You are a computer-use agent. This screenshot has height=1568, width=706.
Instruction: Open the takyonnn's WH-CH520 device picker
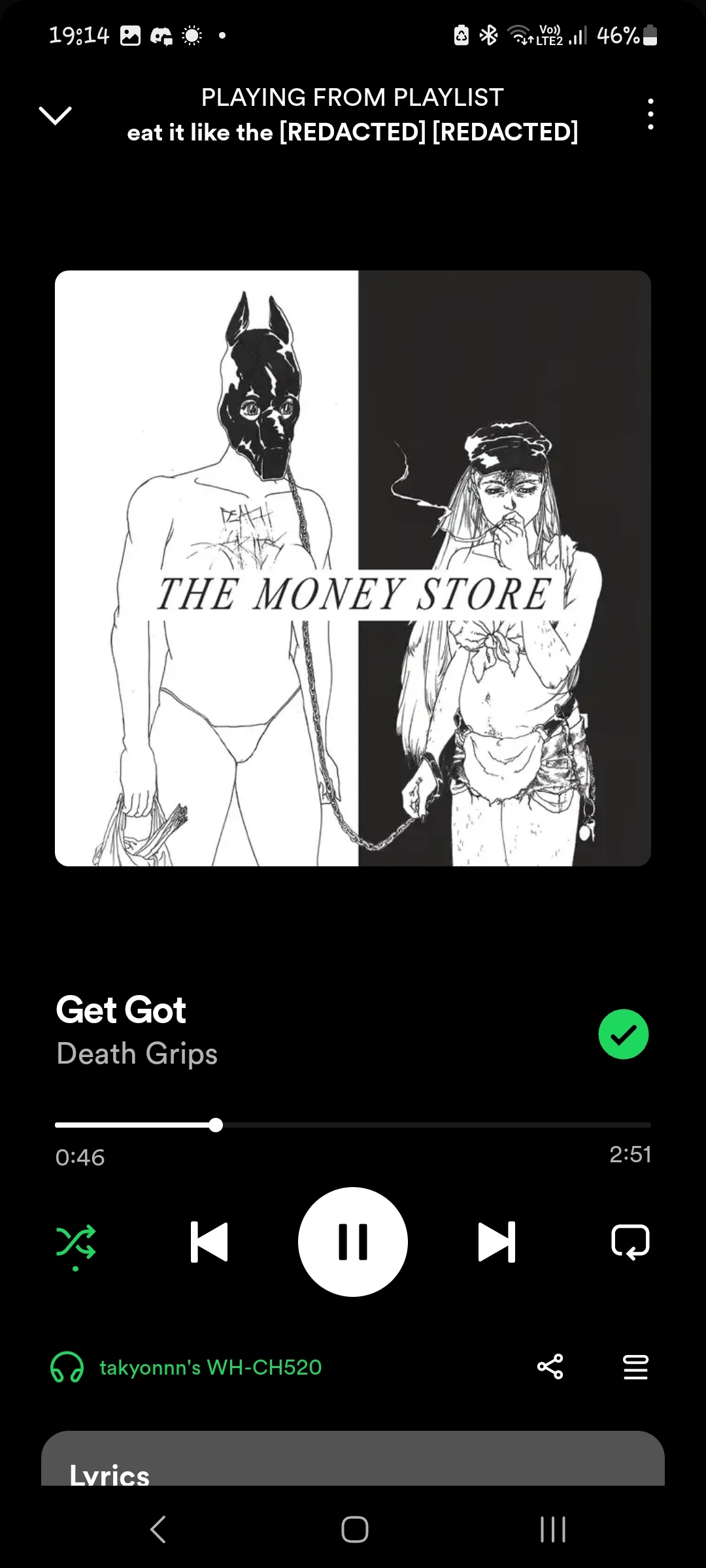pyautogui.click(x=186, y=1367)
